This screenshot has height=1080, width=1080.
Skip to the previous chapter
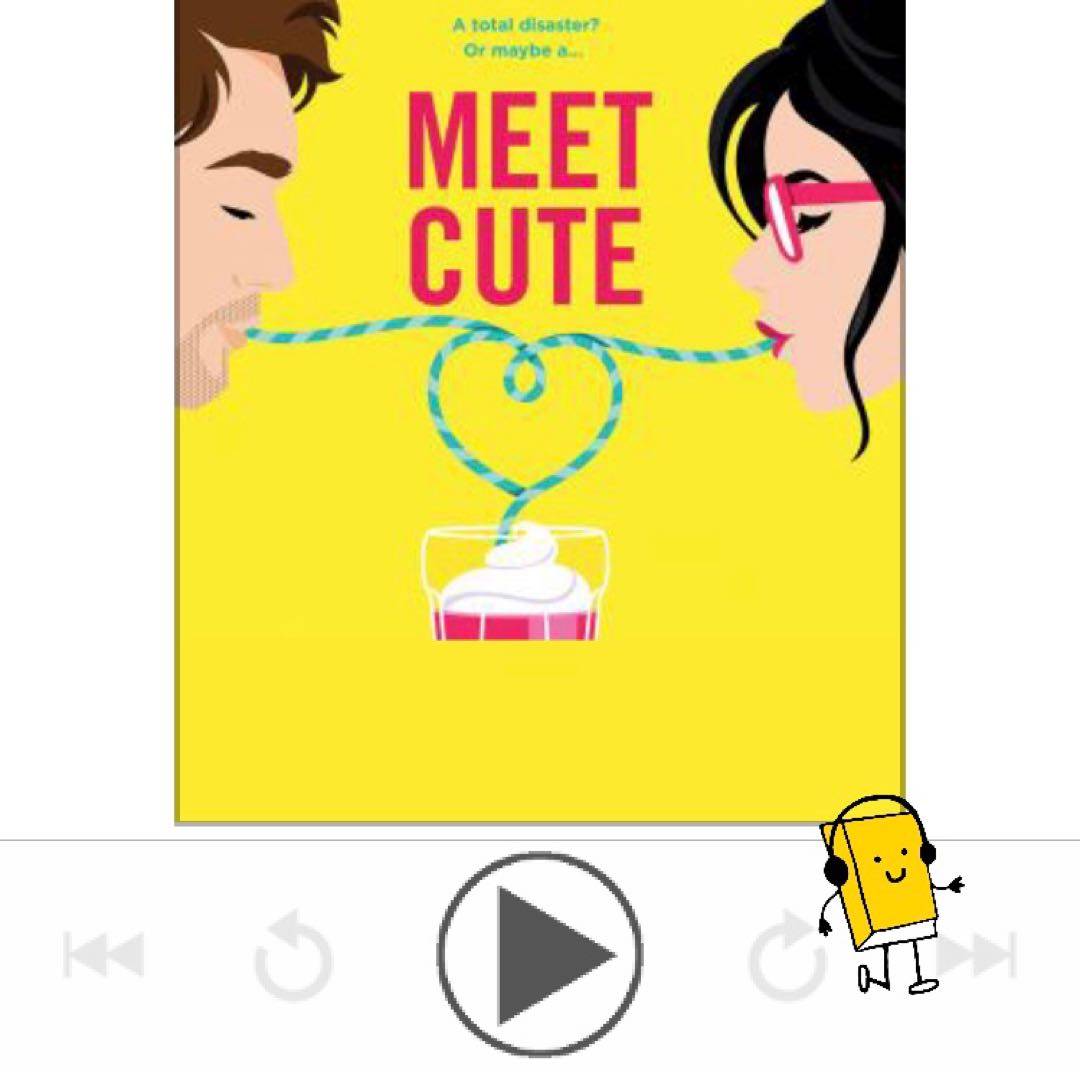(x=104, y=955)
